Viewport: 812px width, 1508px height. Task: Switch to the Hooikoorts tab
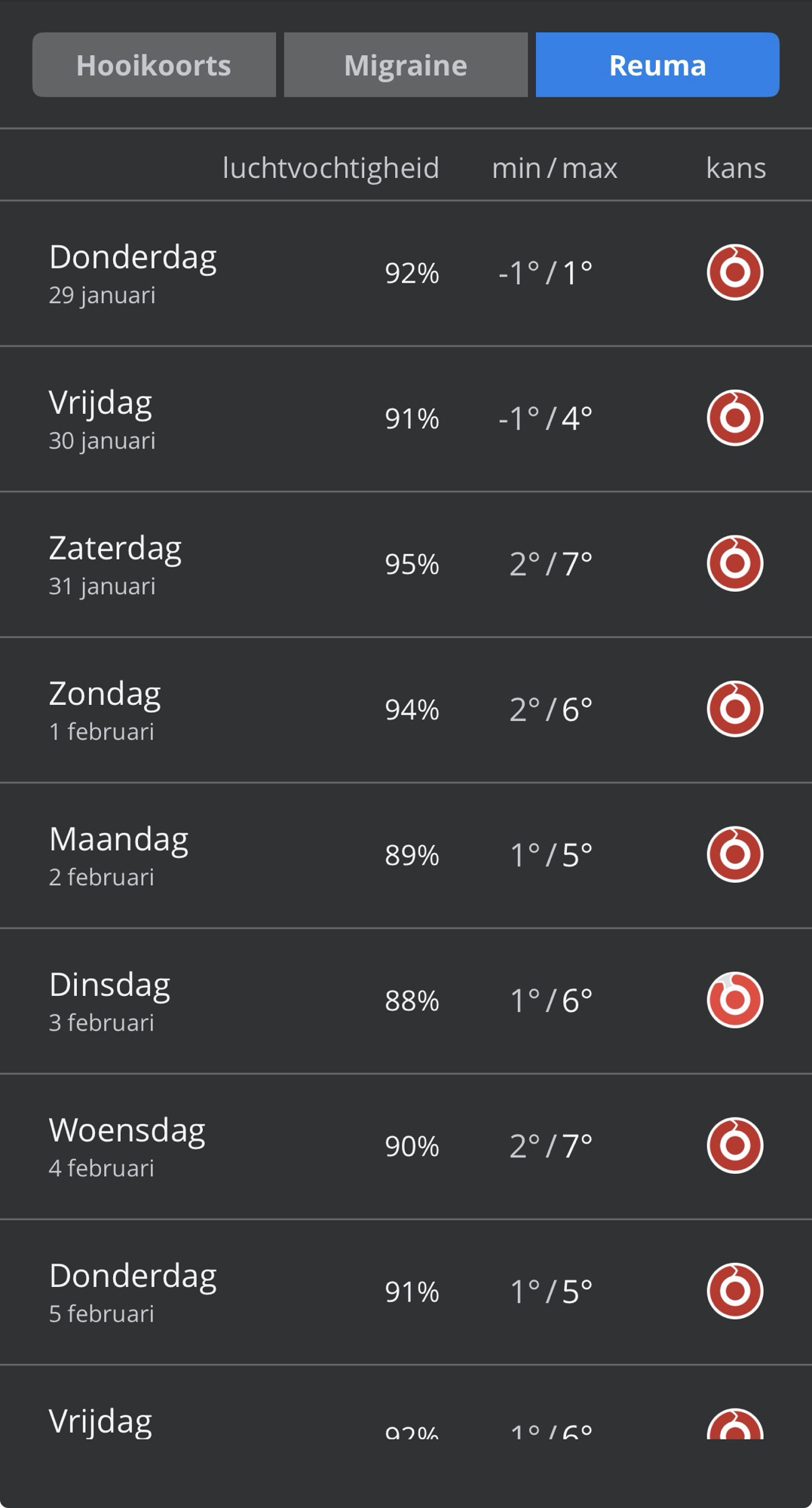coord(154,65)
